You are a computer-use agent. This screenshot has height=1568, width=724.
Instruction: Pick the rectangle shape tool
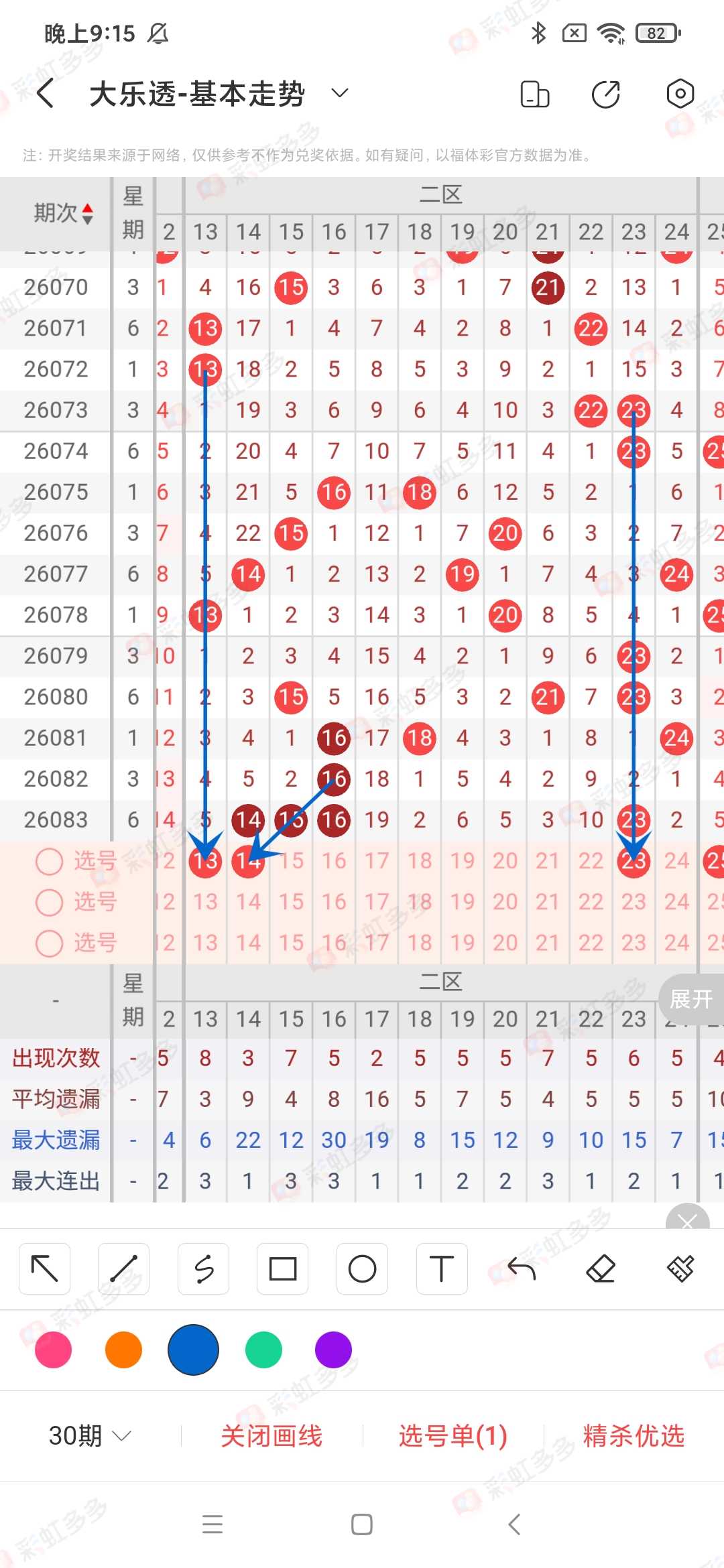[x=282, y=1268]
